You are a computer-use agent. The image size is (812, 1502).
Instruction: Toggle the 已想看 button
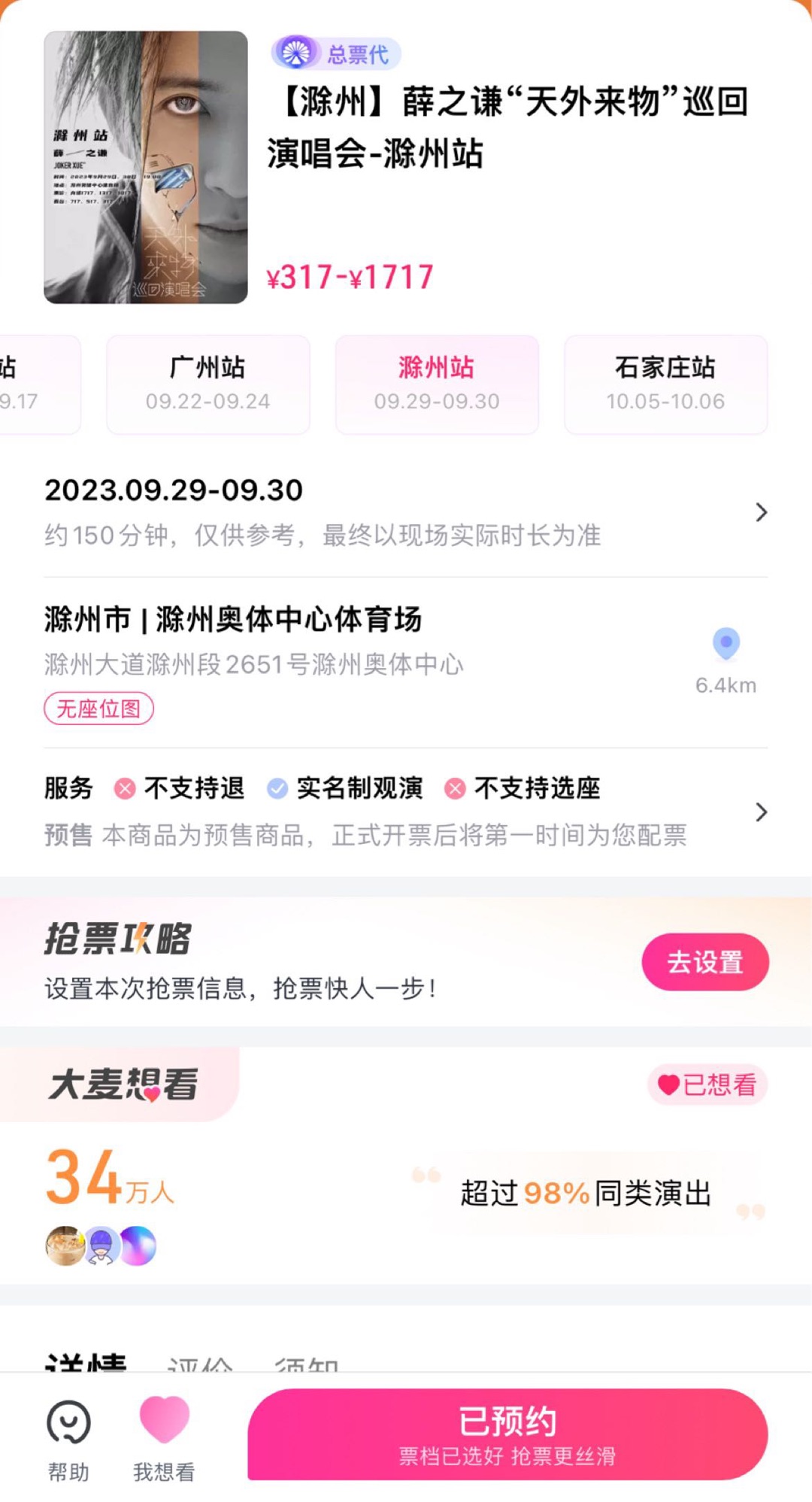707,1085
